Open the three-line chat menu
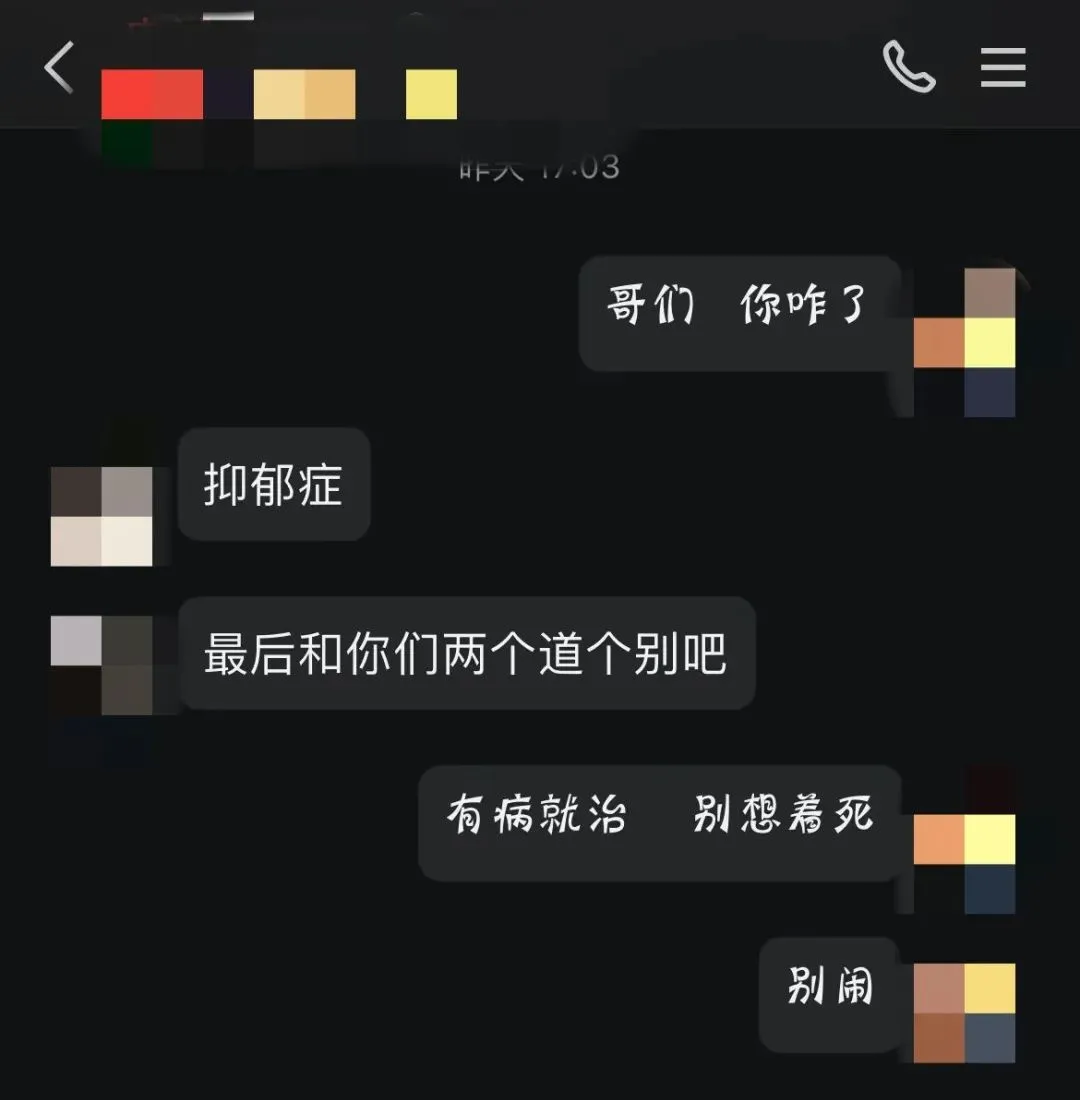1080x1100 pixels. 1002,68
